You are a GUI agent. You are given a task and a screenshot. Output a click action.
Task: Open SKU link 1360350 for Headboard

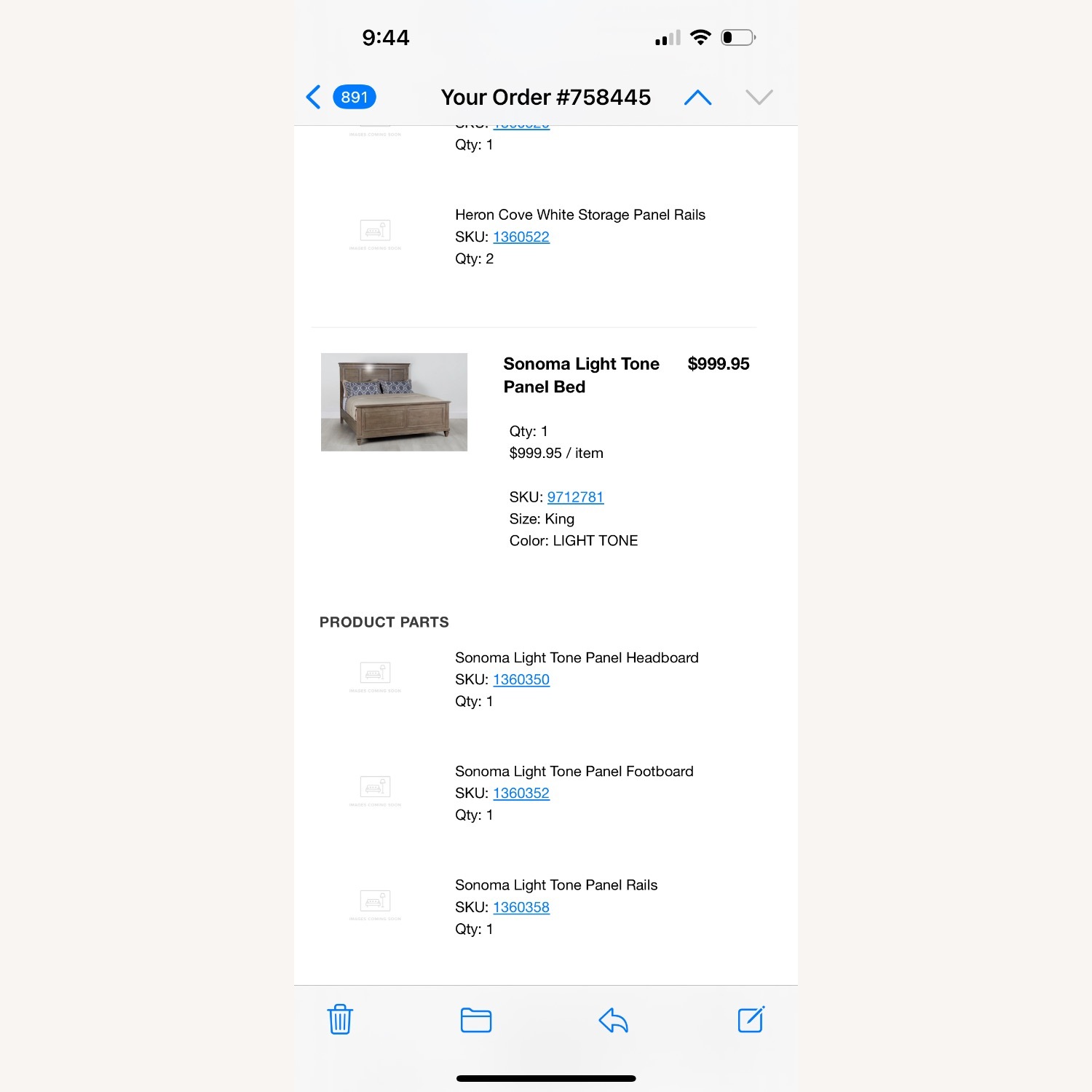[521, 680]
